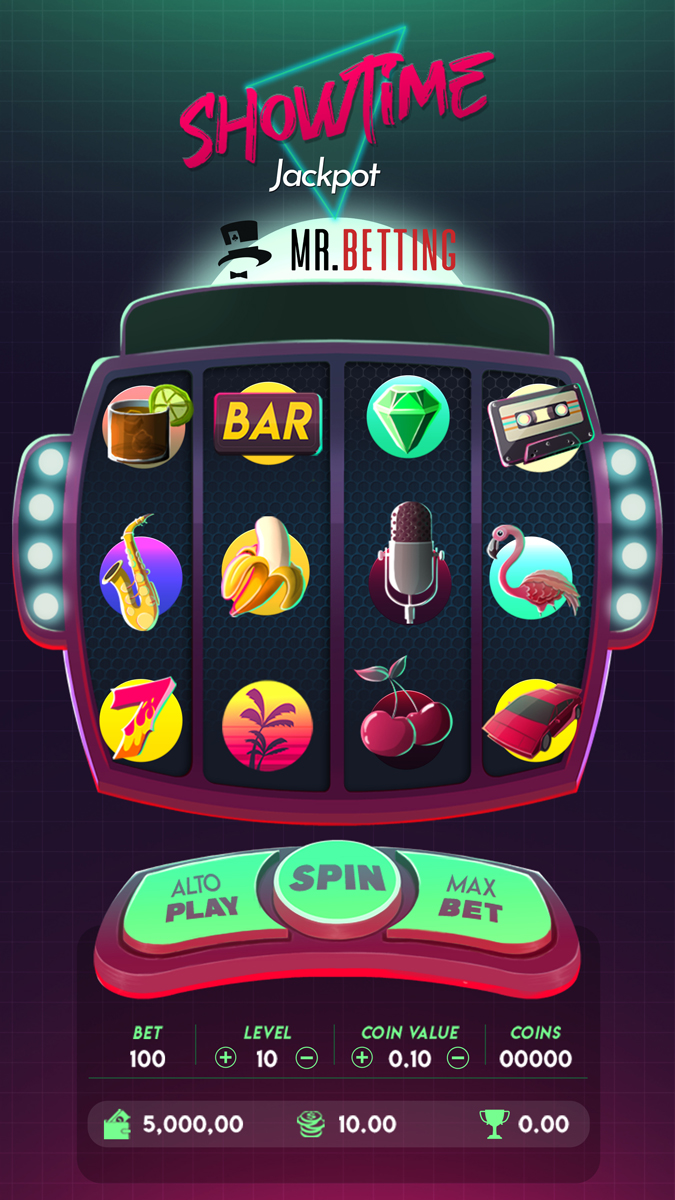Raise the coin value with plus
This screenshot has height=1200, width=675.
point(362,1058)
